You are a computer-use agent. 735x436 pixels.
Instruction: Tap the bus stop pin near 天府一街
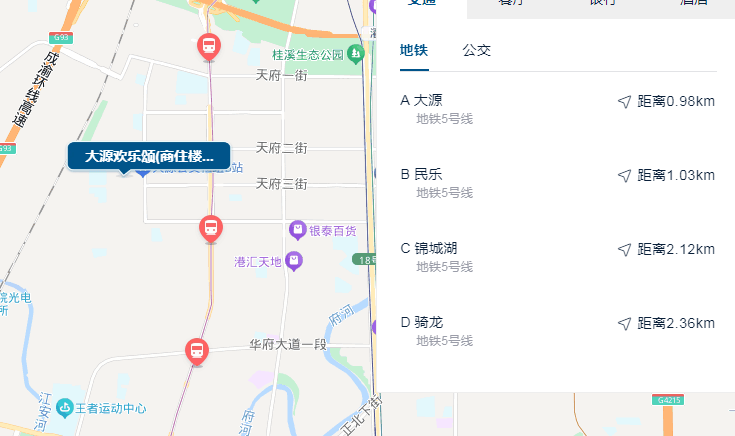point(209,46)
